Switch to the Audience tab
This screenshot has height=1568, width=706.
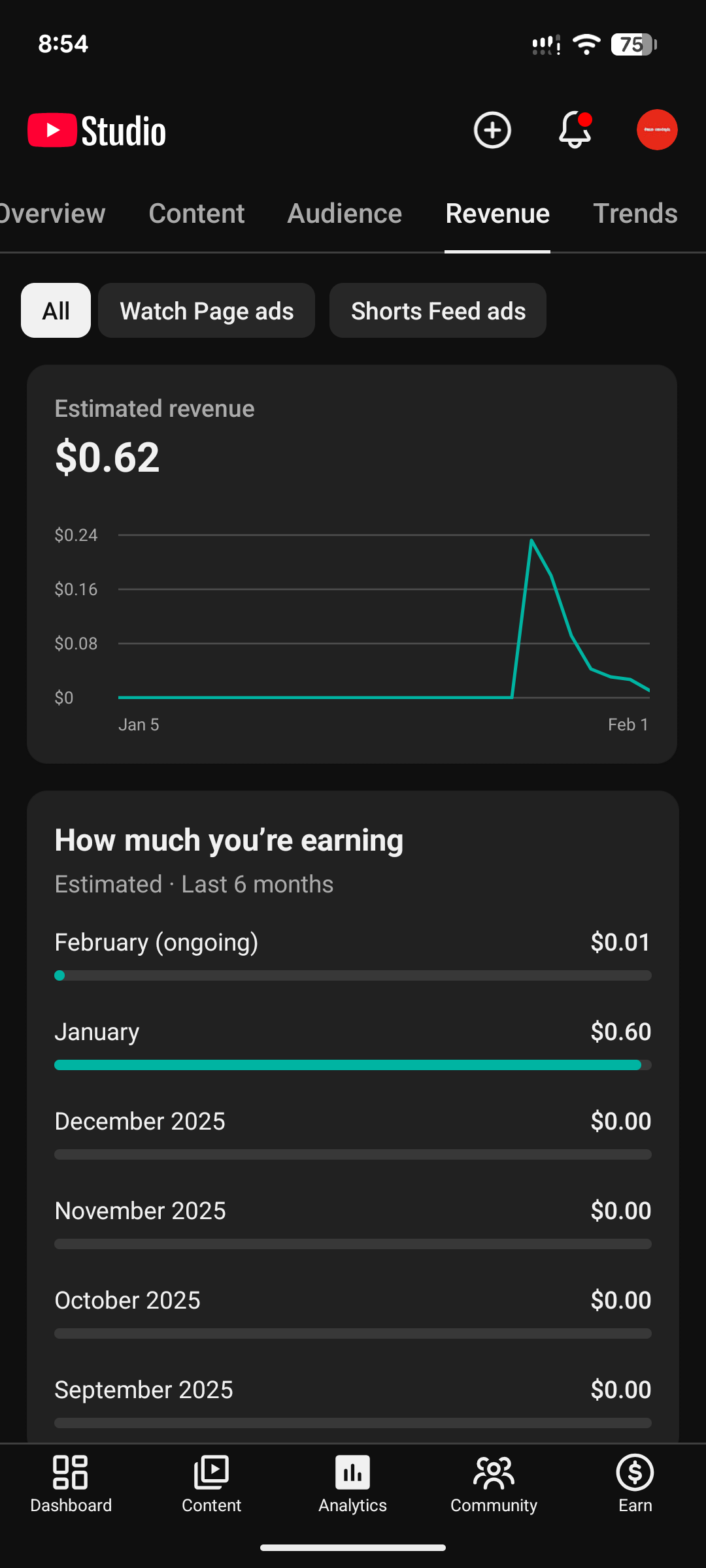345,214
